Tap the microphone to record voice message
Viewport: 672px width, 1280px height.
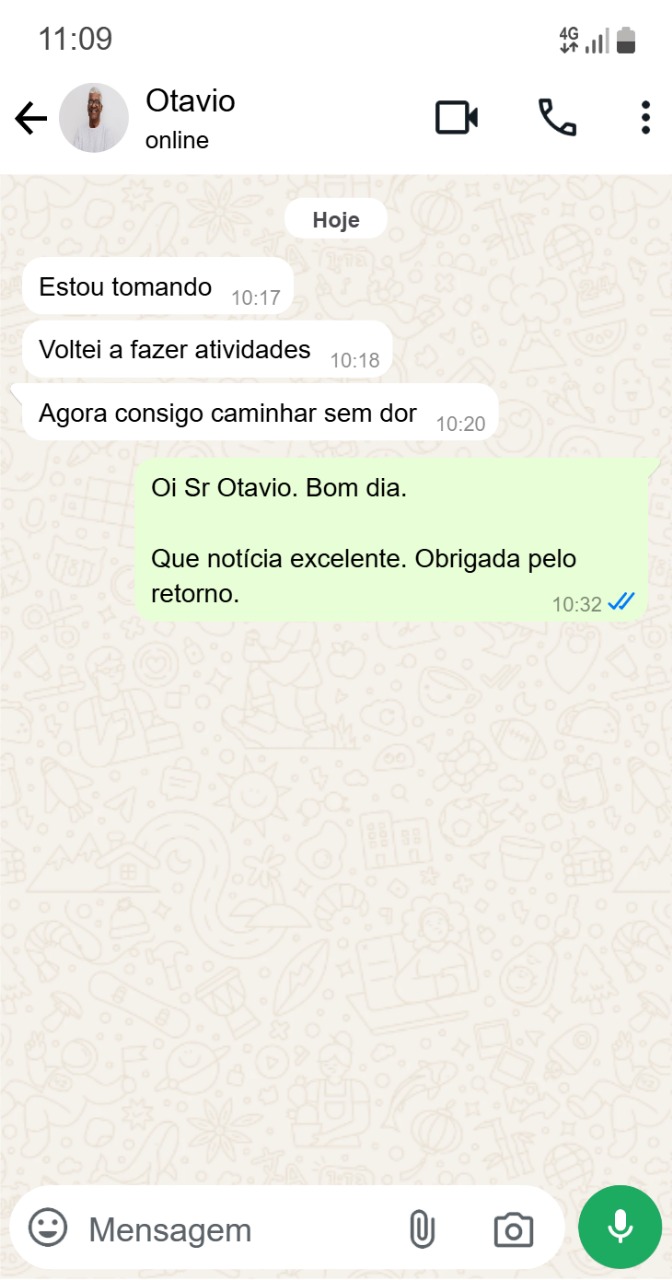click(620, 1227)
